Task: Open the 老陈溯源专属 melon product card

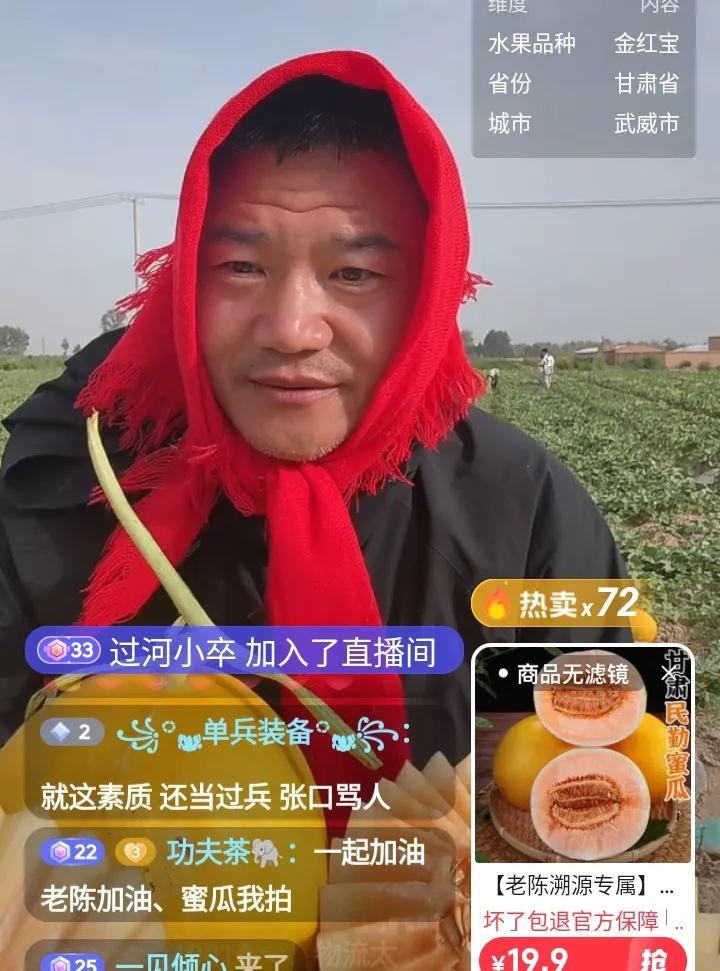Action: pos(583,806)
